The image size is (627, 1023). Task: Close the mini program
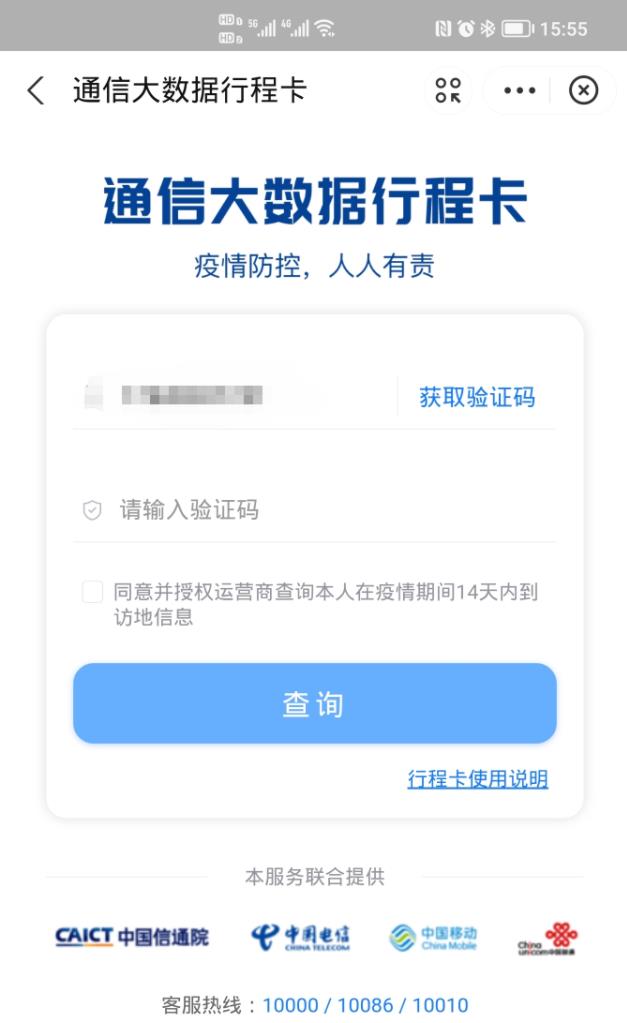(x=583, y=91)
